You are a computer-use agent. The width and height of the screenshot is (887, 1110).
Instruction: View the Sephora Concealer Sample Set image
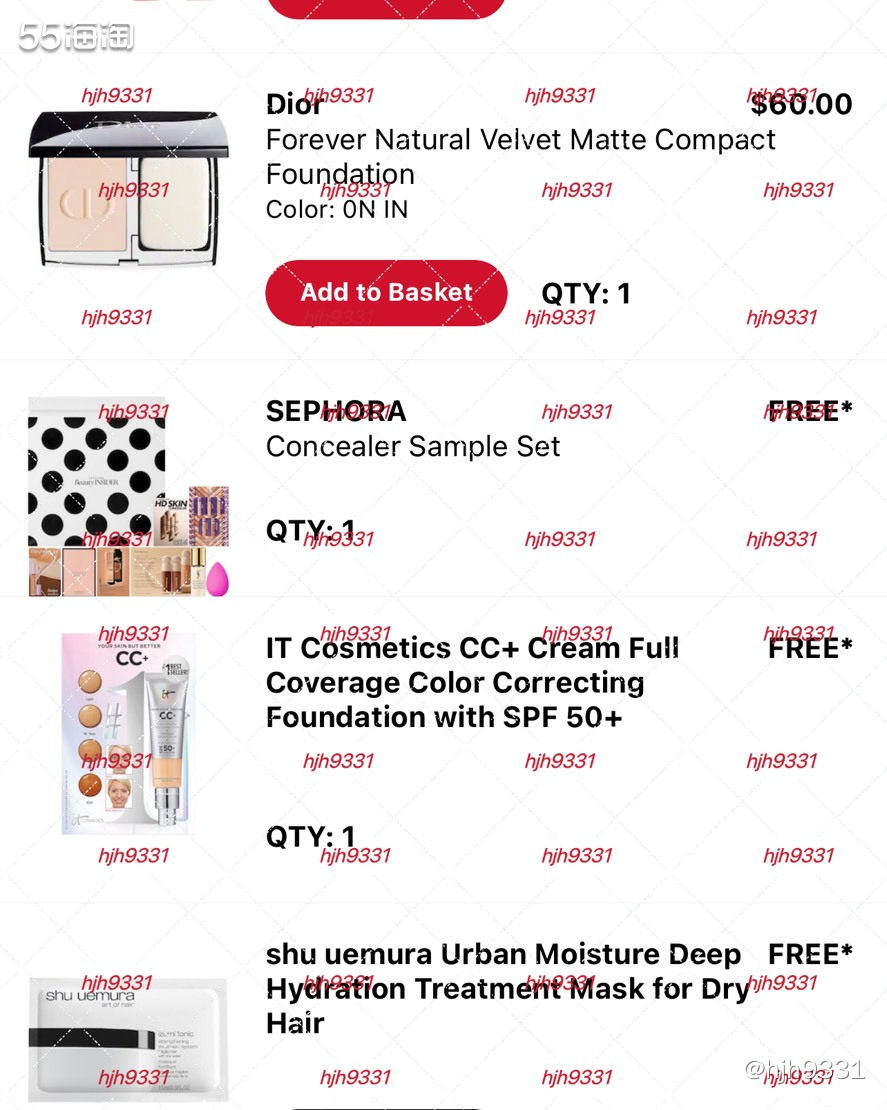(x=128, y=497)
